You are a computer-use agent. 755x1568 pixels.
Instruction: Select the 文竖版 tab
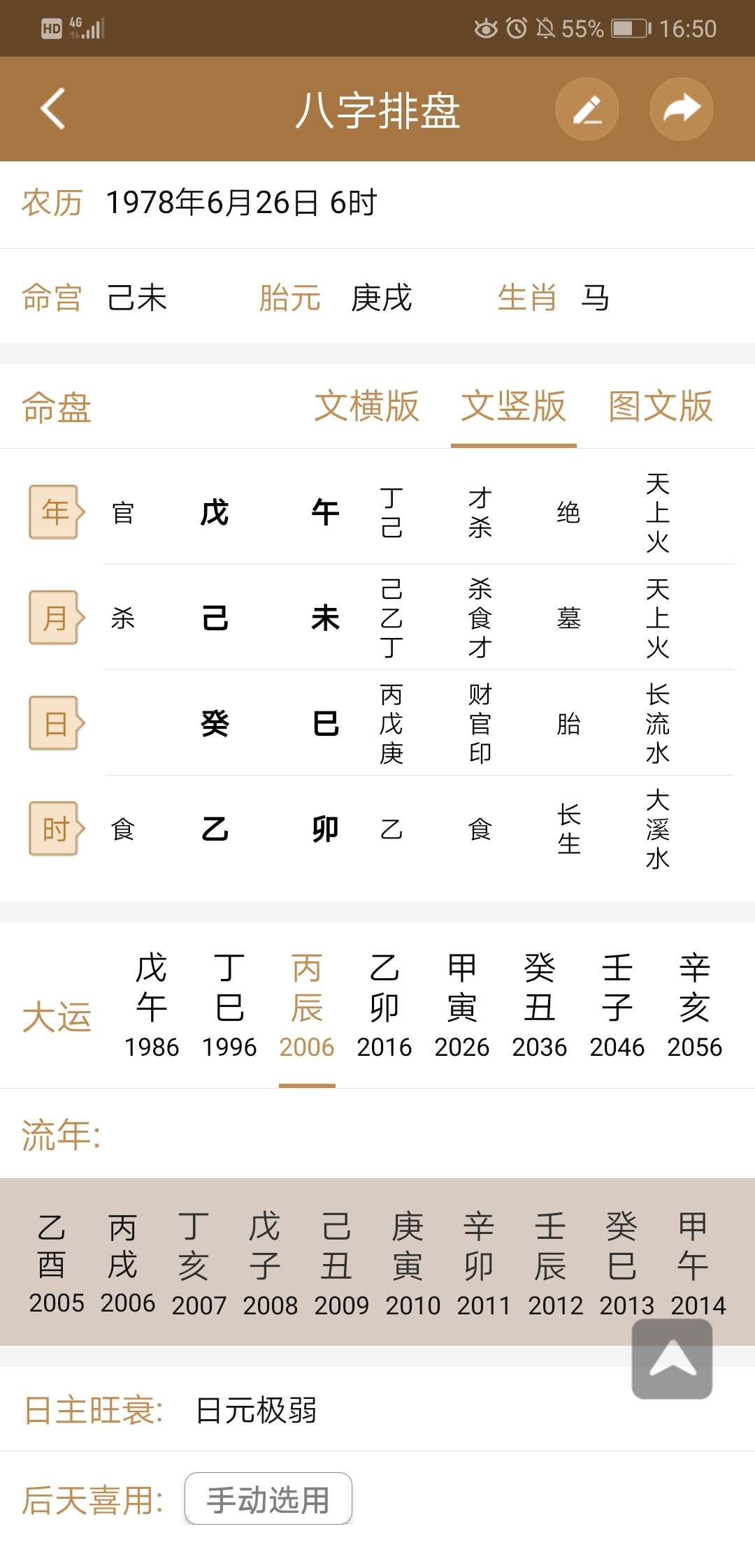click(514, 406)
